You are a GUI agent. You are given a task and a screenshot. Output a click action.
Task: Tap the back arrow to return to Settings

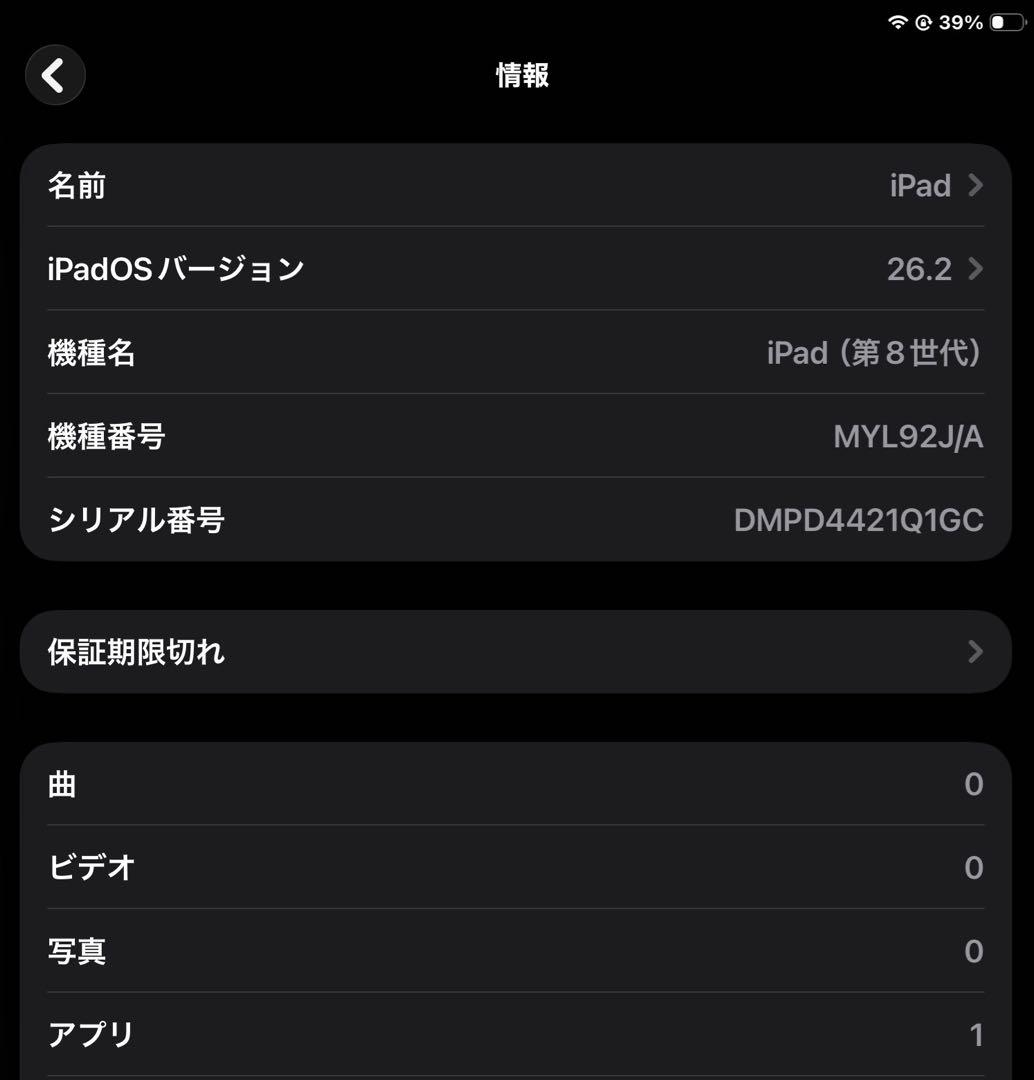click(x=55, y=75)
